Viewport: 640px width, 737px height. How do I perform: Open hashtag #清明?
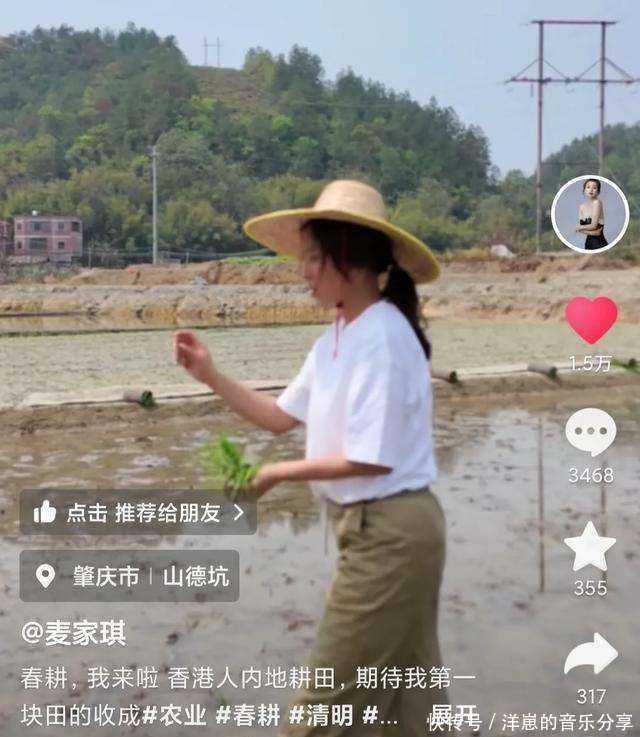point(321,715)
